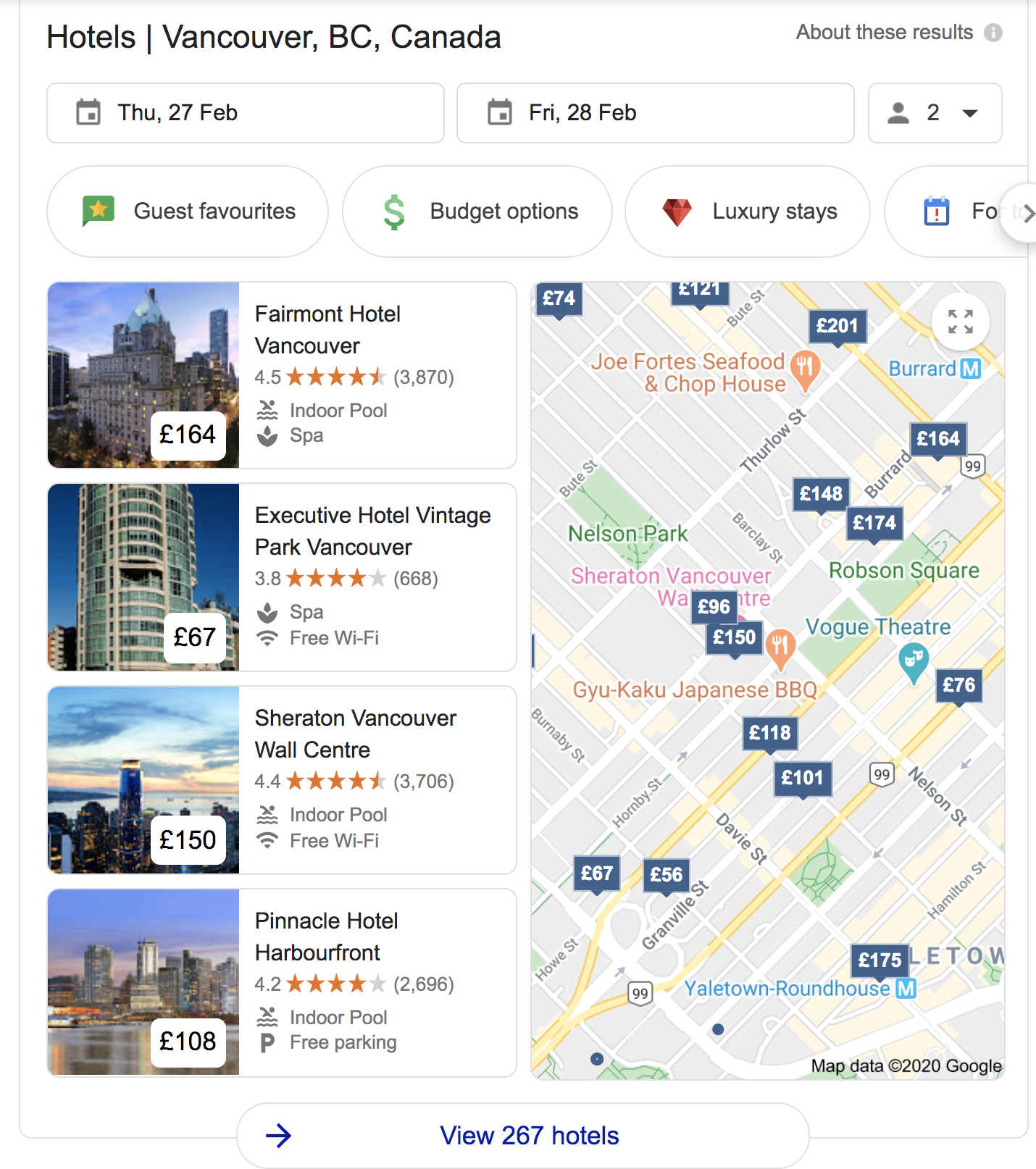
Task: Choose the Luxury stays chip
Action: click(x=747, y=211)
